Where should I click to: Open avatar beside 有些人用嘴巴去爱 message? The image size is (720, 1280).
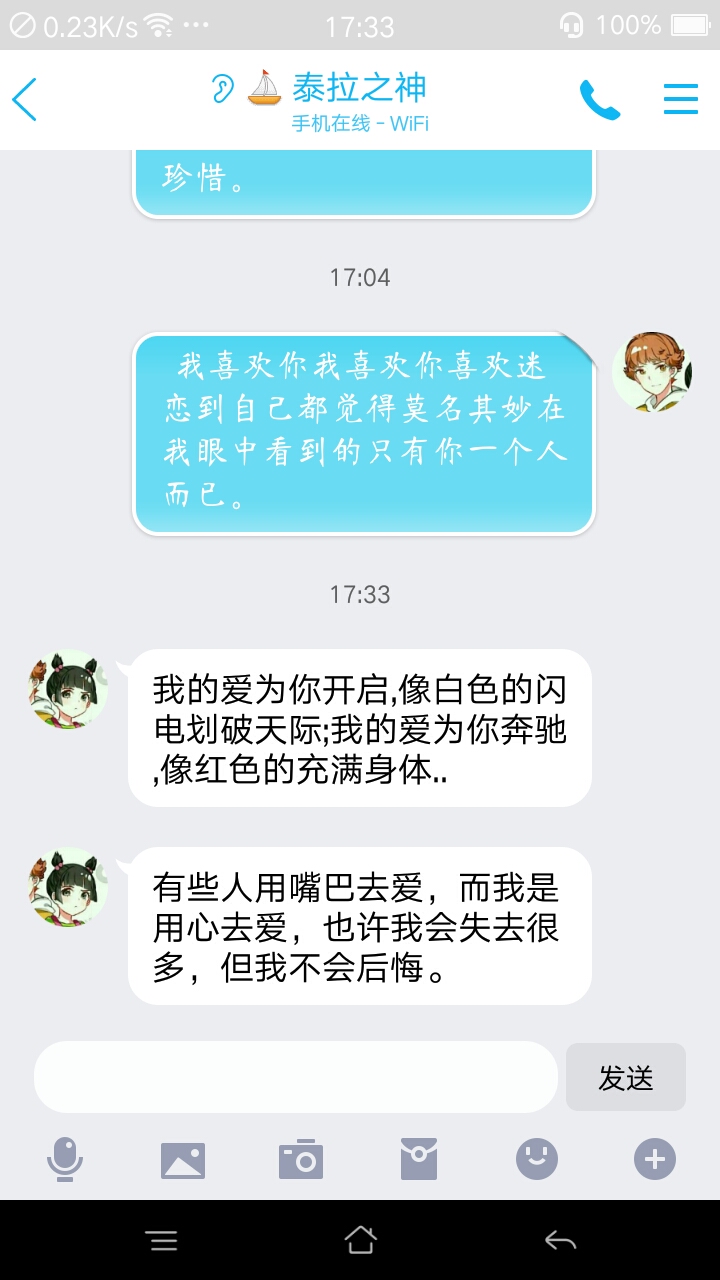click(68, 887)
